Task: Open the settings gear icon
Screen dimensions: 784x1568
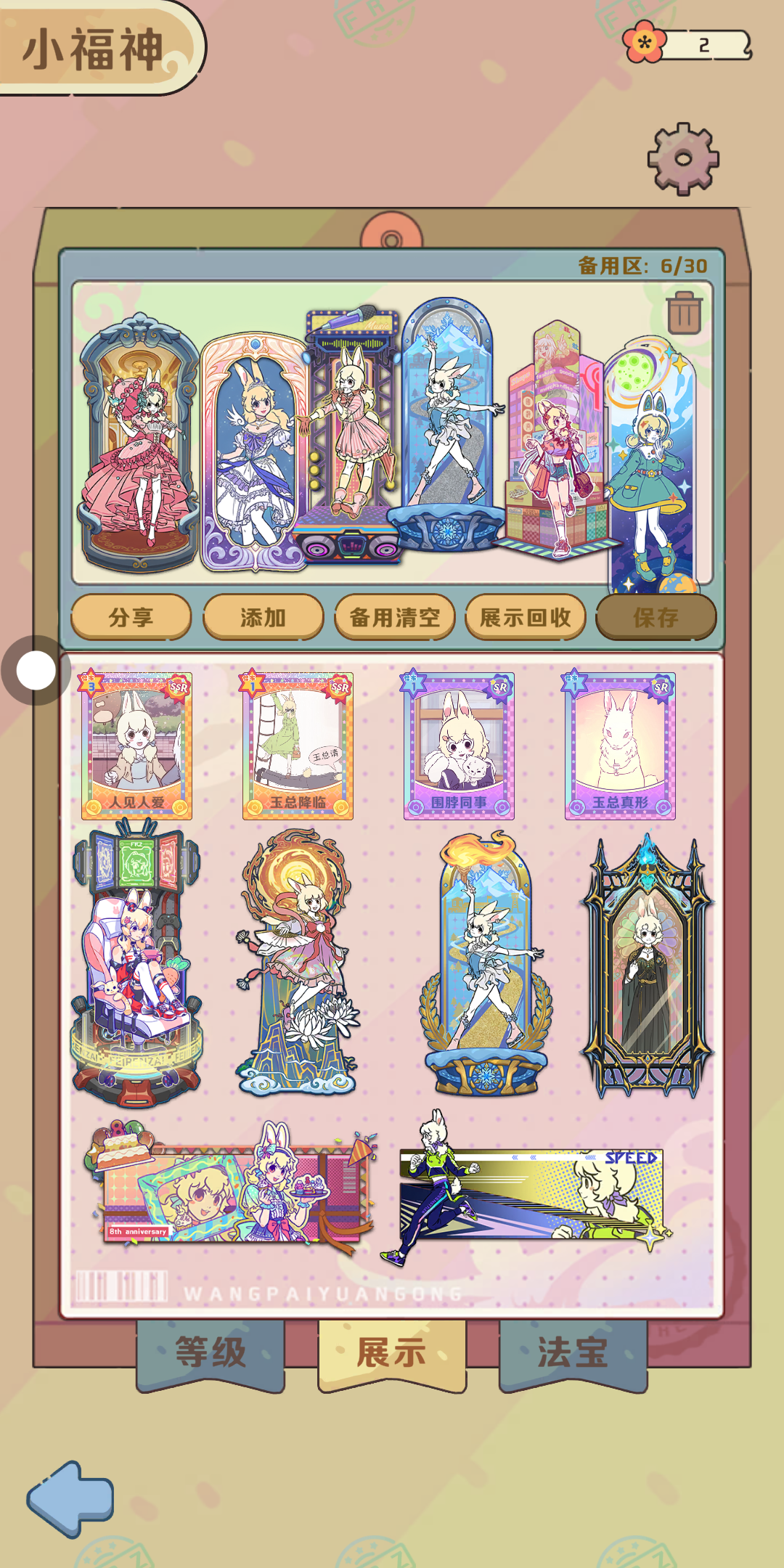Action: [682, 159]
